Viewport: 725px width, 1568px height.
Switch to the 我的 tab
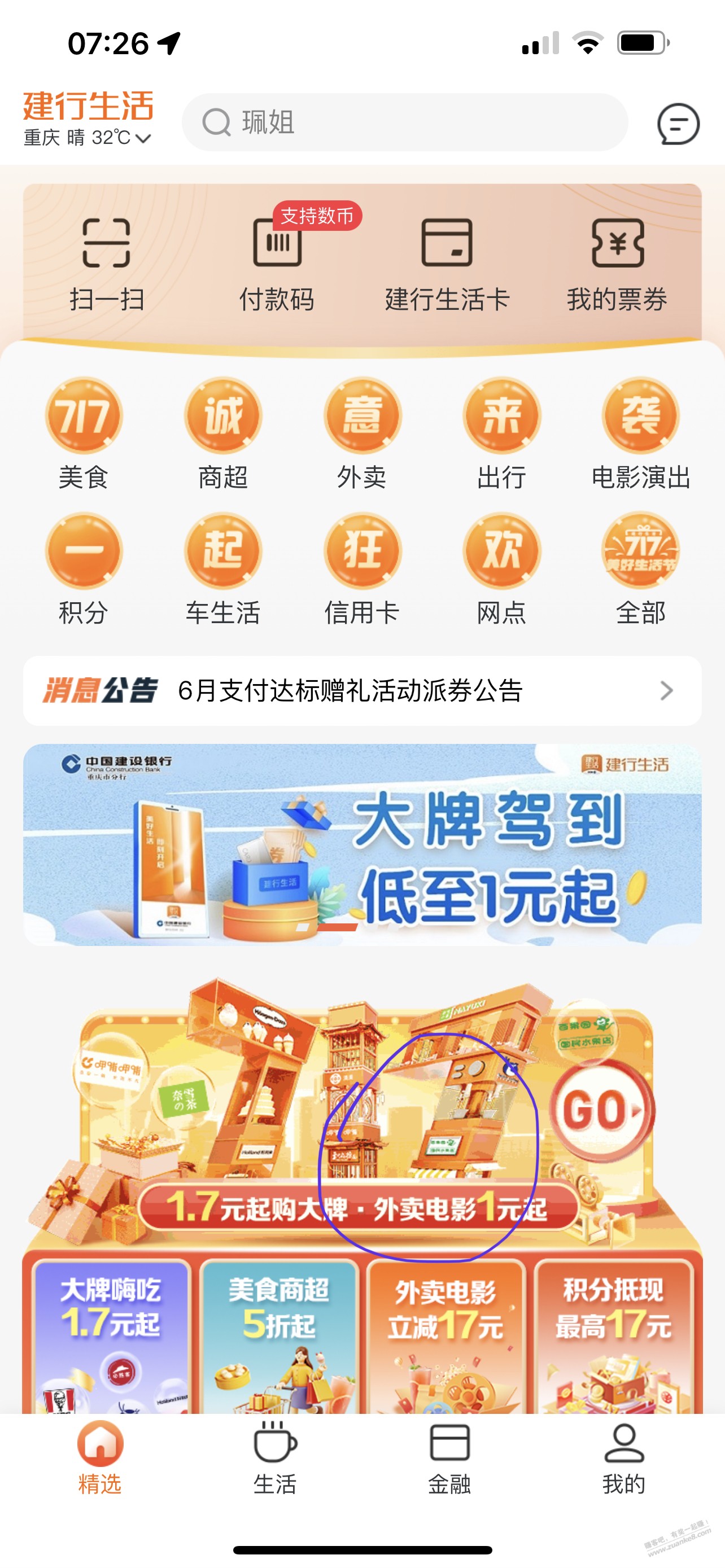(624, 1458)
